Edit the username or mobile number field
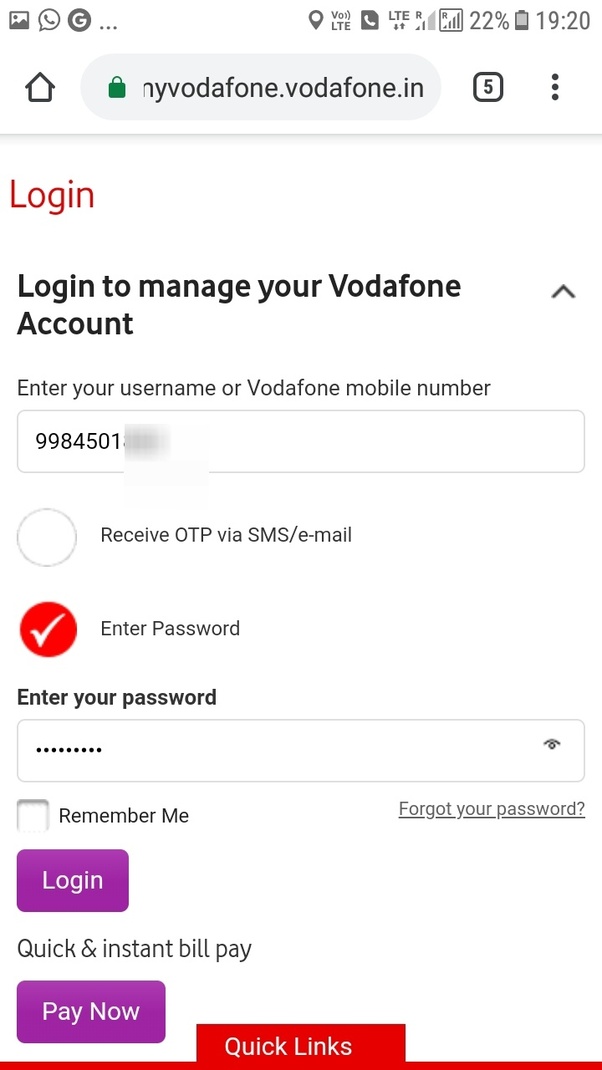 pos(300,441)
